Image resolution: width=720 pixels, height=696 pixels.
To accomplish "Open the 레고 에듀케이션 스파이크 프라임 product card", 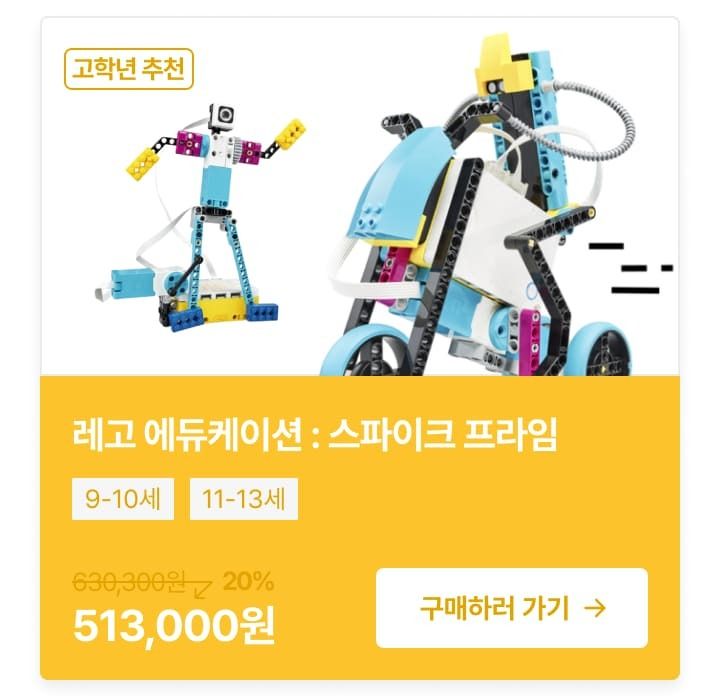I will point(315,436).
